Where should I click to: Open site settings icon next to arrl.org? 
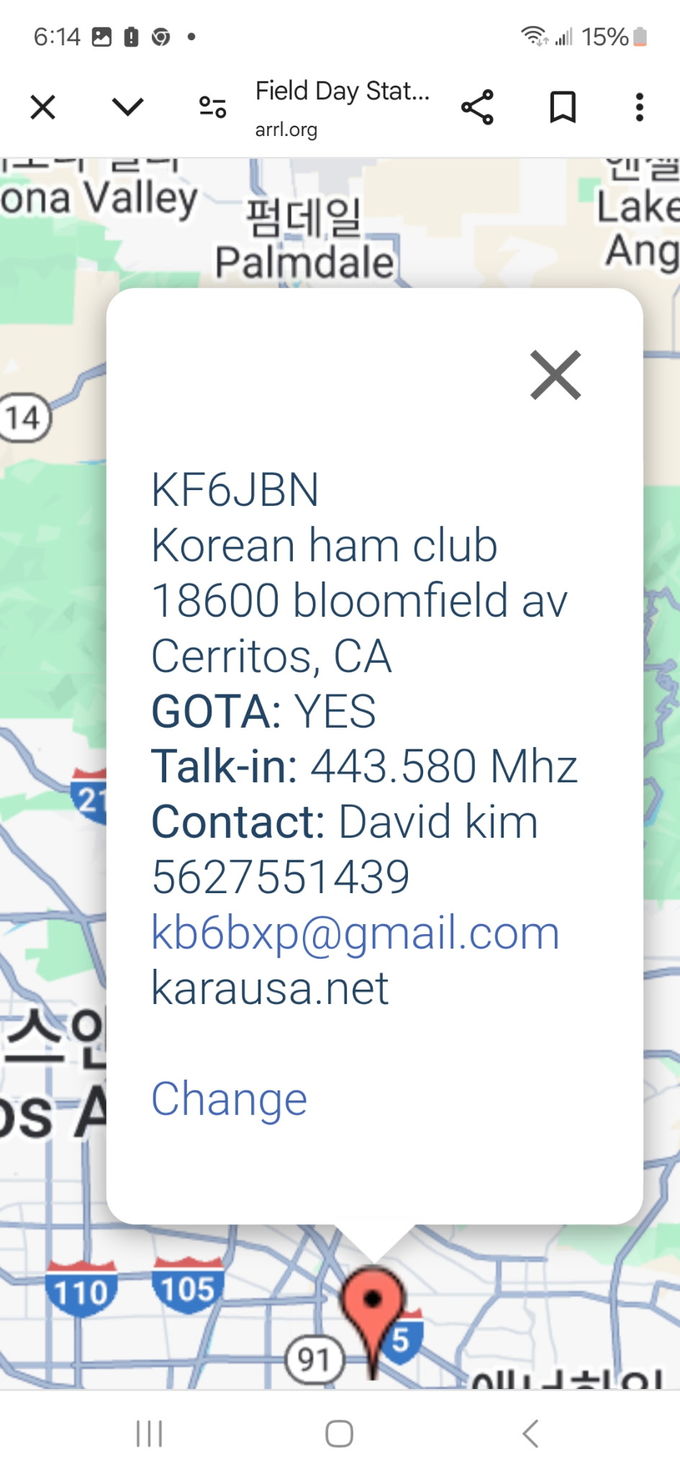pos(212,107)
